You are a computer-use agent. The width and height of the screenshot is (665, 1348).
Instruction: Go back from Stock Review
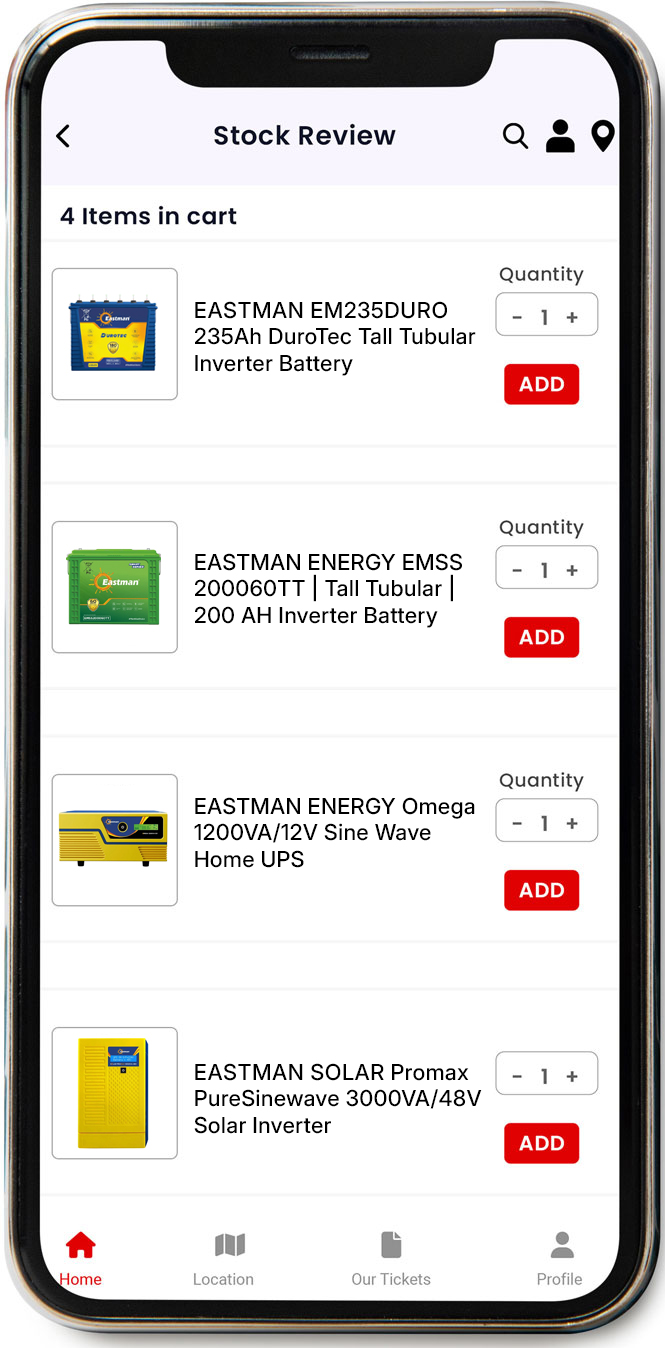point(63,136)
